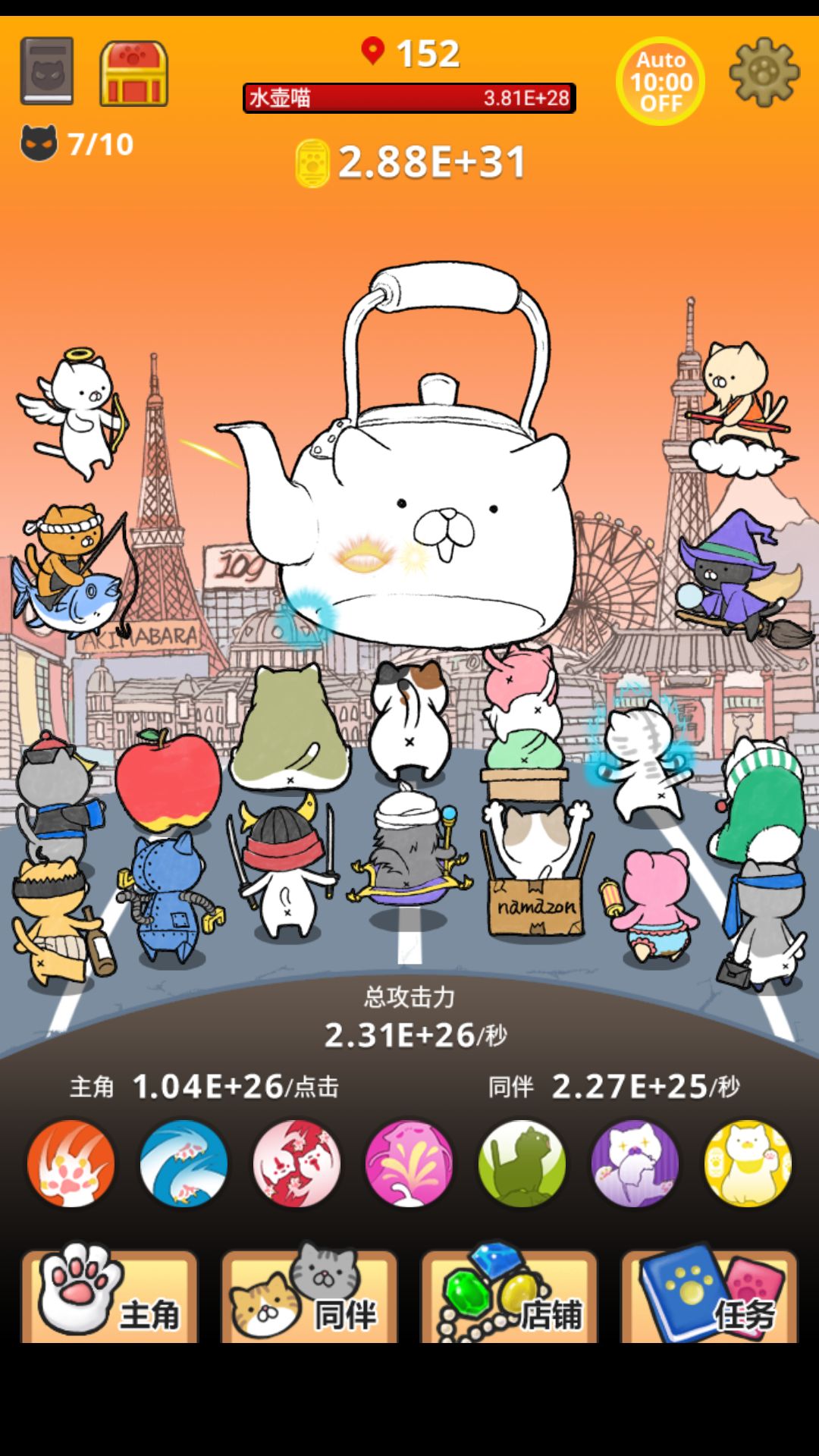Screen dimensions: 819x1456
Task: Use the blue wave fish skill
Action: point(184,1163)
